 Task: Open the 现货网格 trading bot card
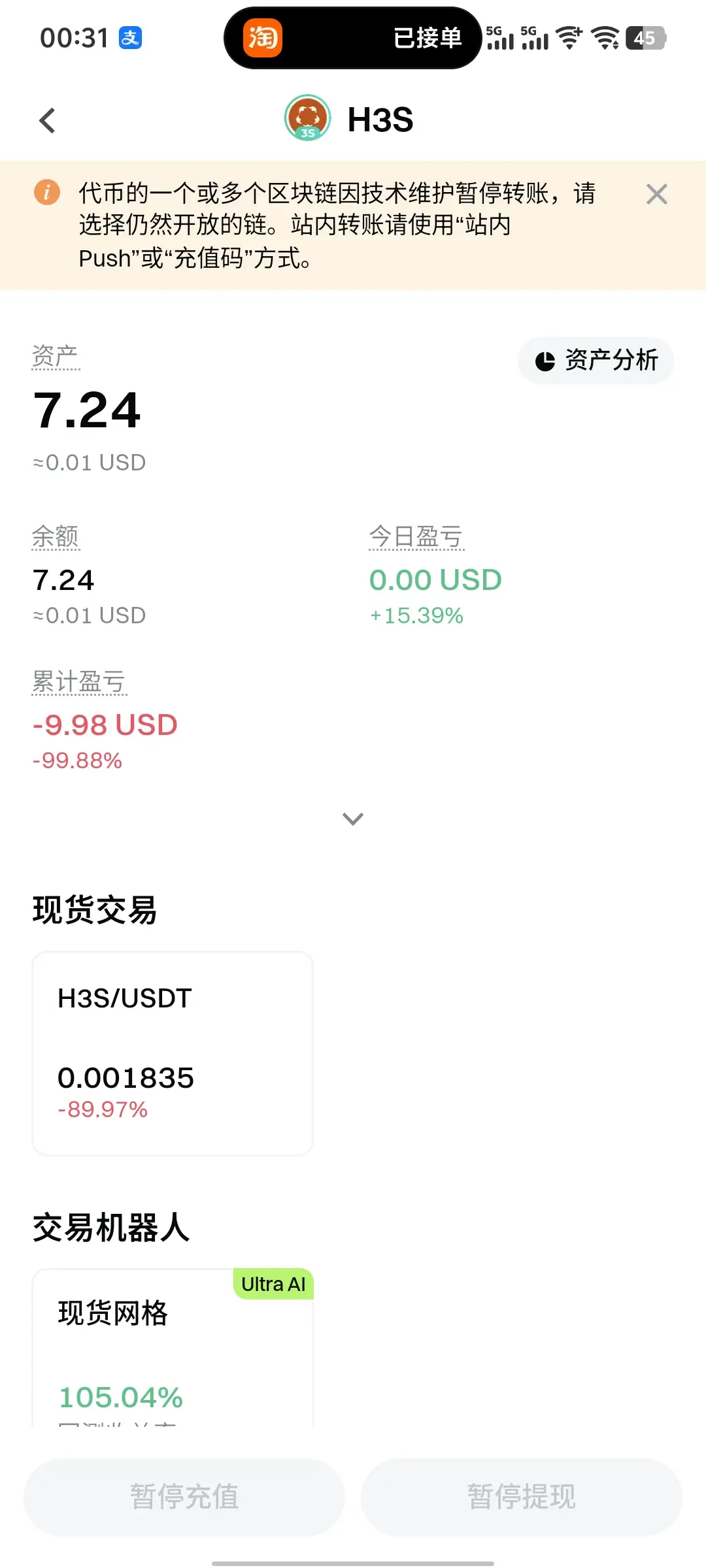173,1347
